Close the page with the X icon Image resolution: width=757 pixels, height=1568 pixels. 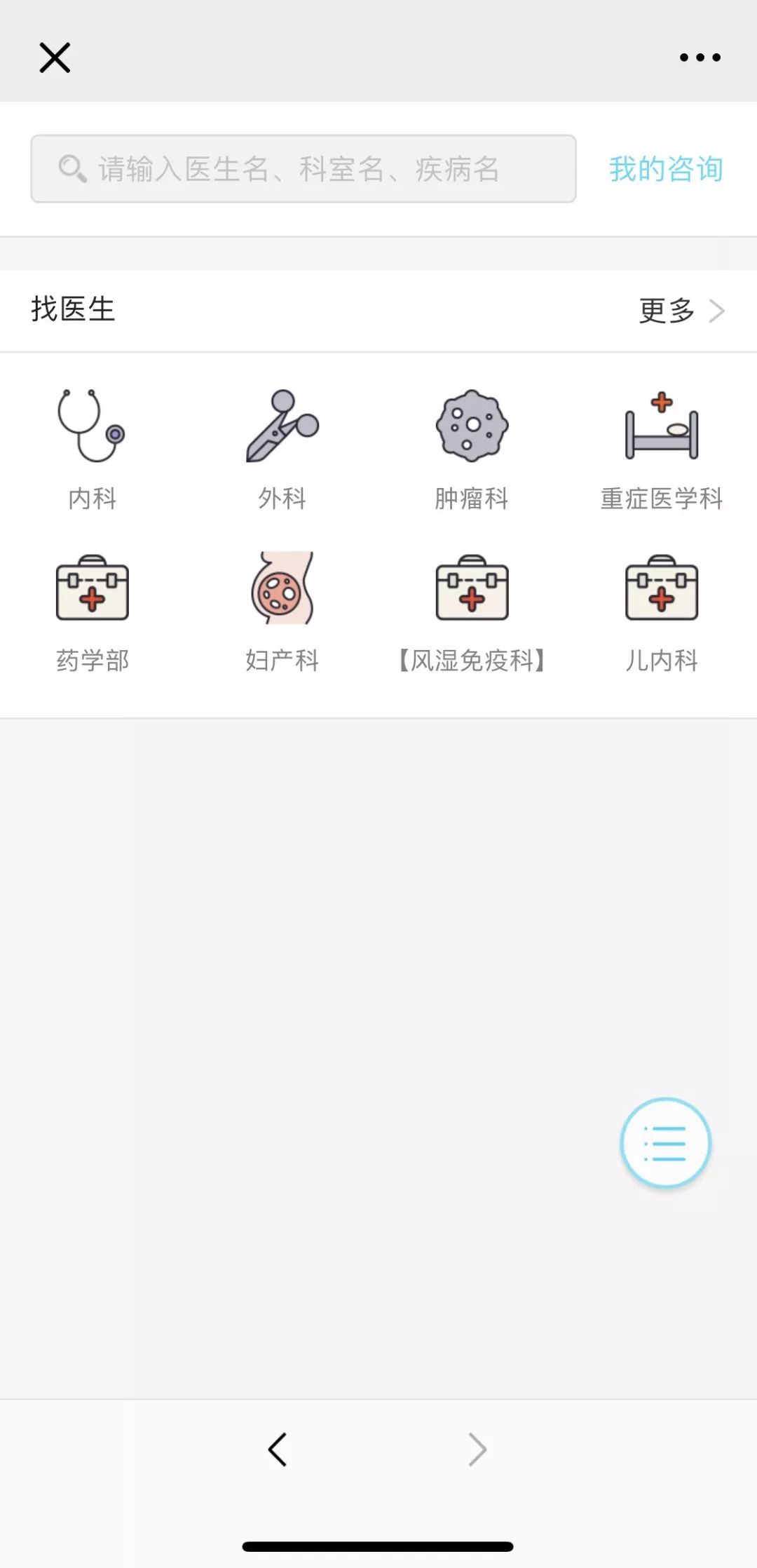pos(55,58)
